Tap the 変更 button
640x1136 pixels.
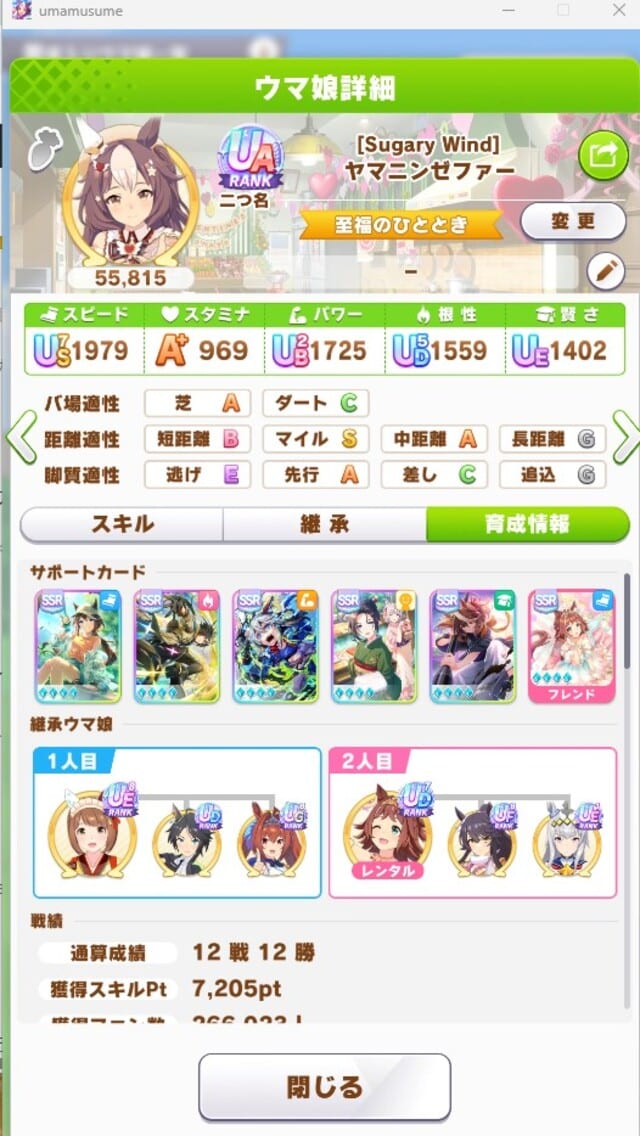[572, 220]
